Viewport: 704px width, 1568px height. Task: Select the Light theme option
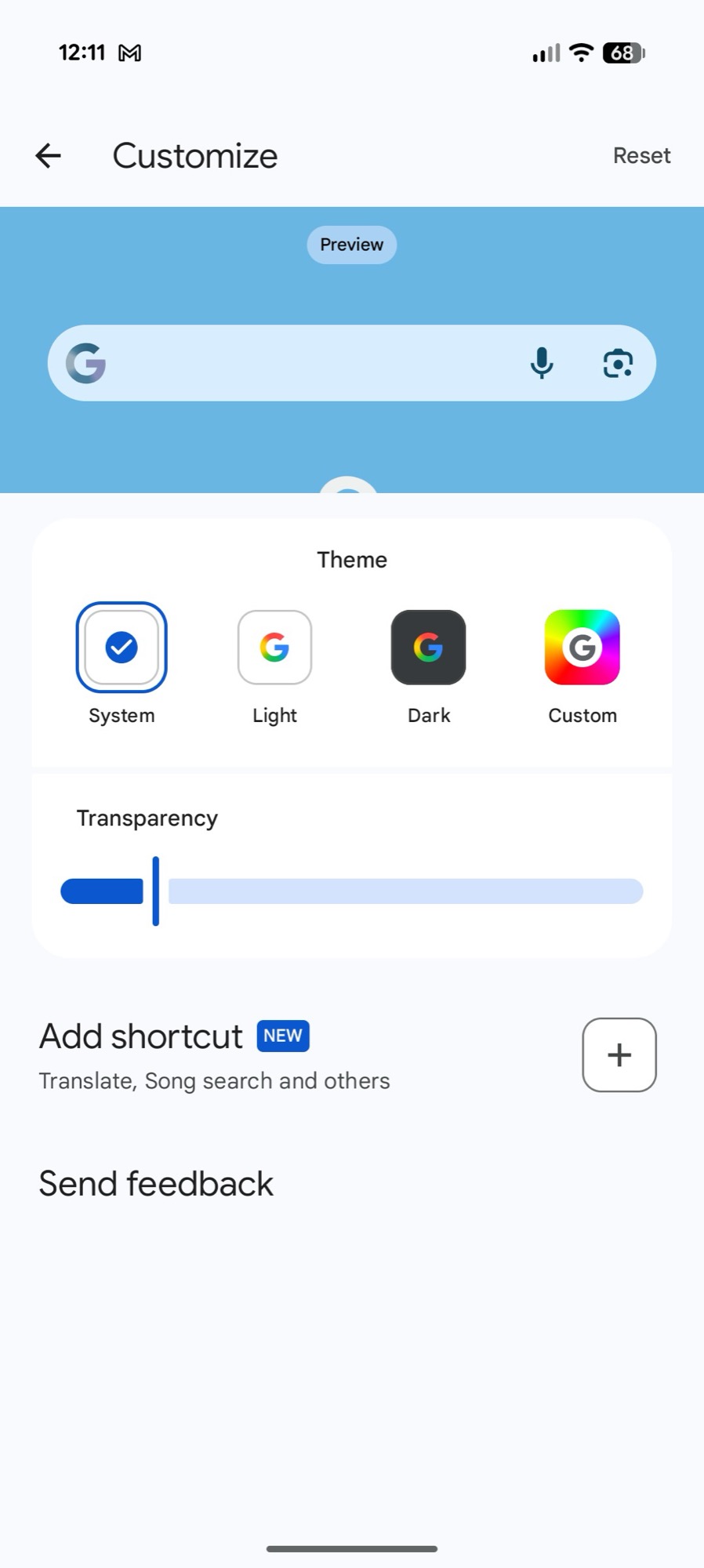pos(274,666)
